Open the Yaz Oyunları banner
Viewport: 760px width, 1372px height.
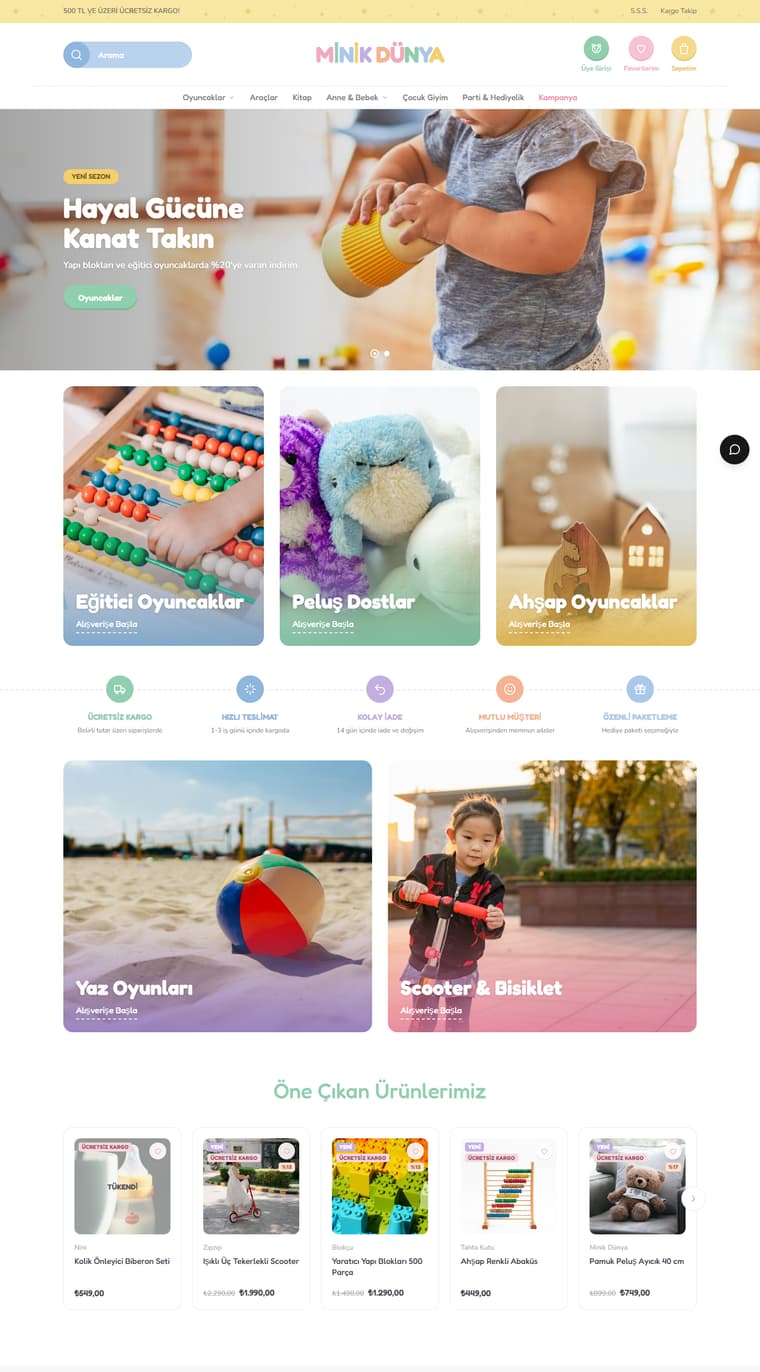(217, 896)
